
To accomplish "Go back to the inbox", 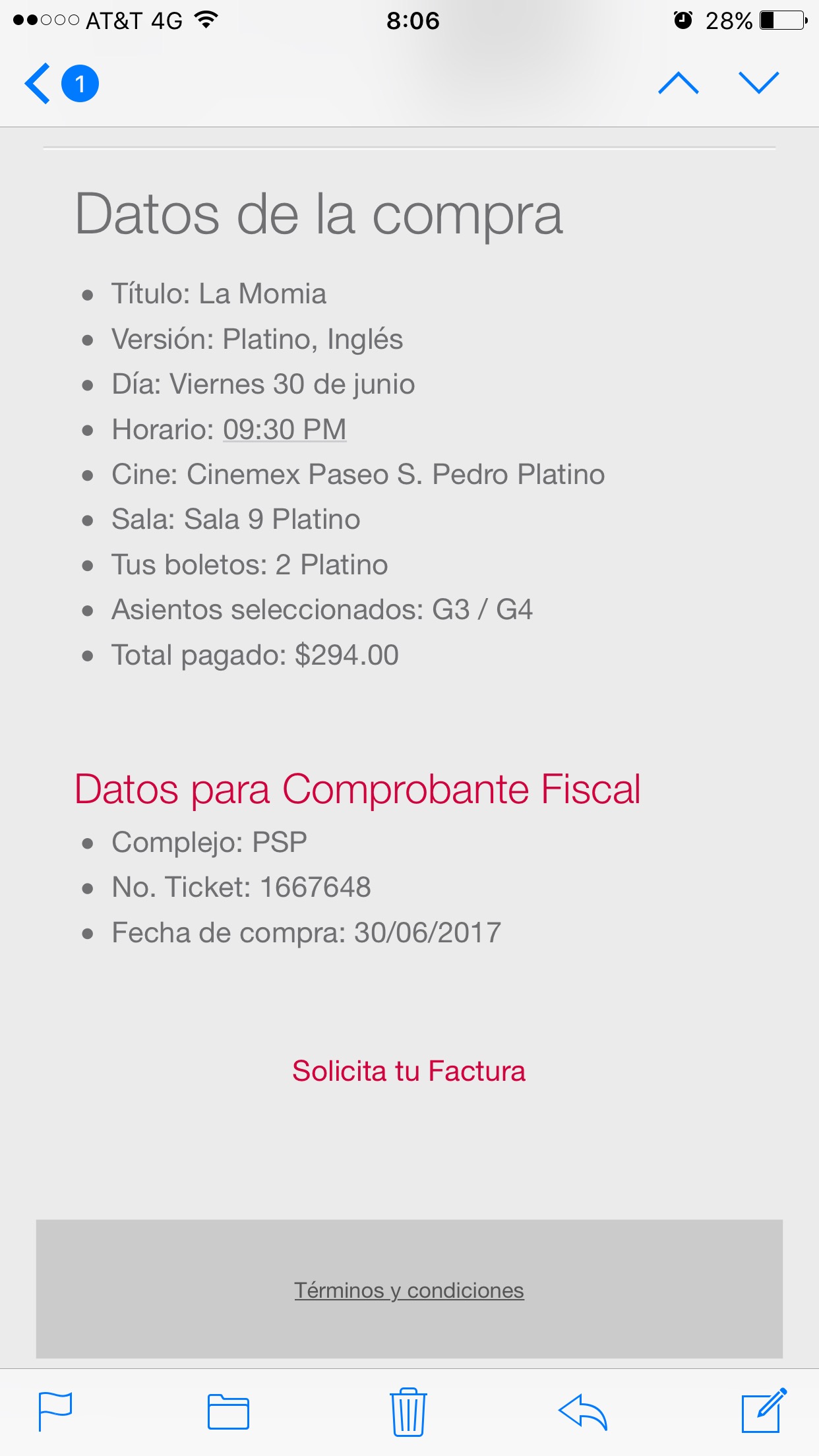I will coord(61,84).
